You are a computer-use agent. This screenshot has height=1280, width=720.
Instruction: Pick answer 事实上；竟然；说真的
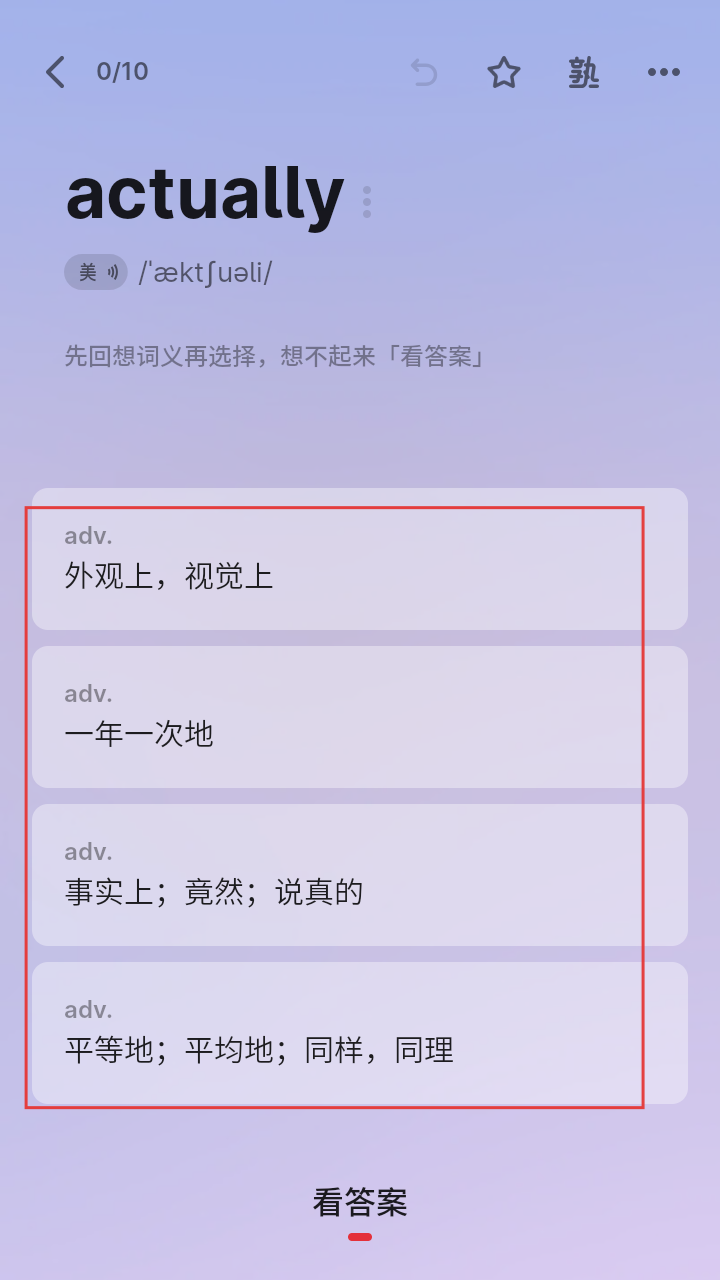360,875
